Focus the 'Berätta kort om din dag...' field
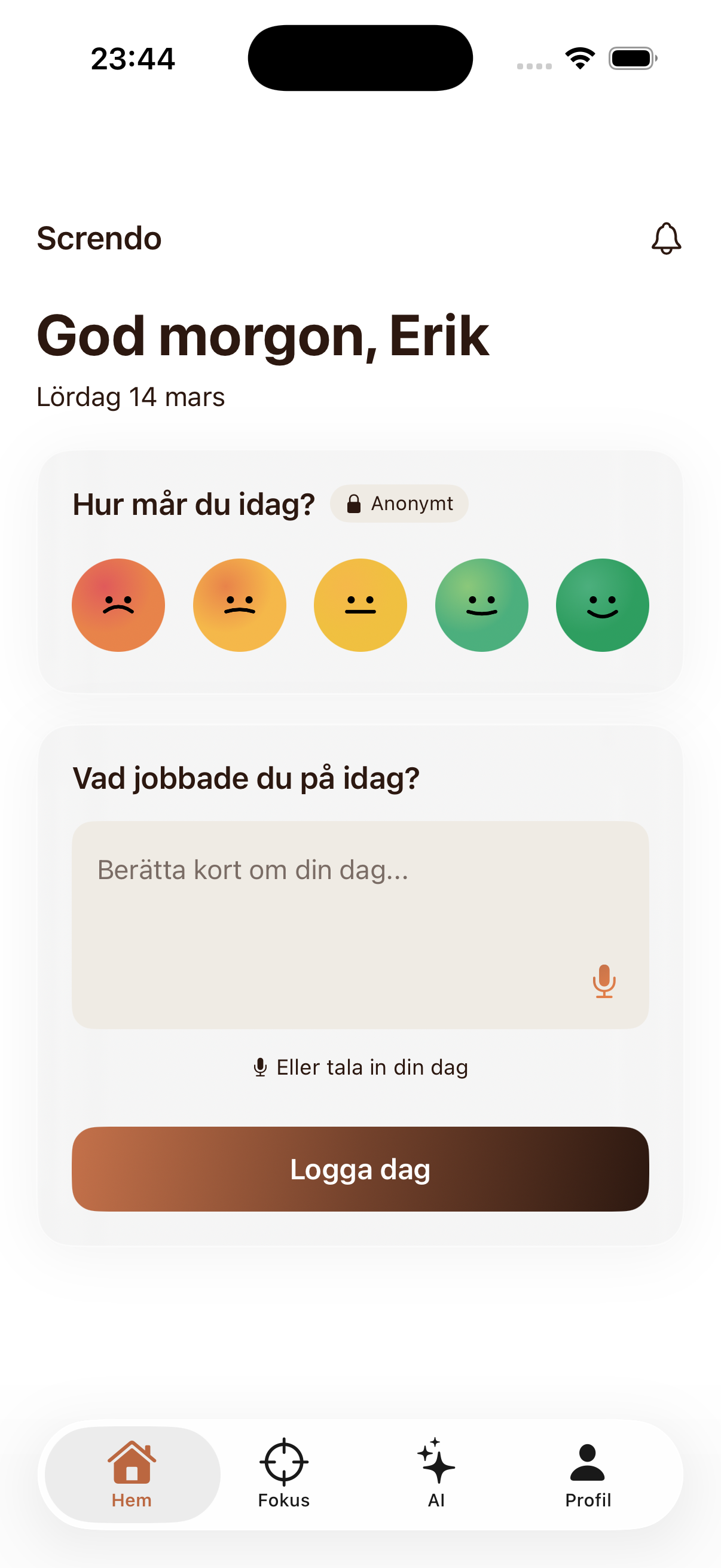 coord(329,913)
